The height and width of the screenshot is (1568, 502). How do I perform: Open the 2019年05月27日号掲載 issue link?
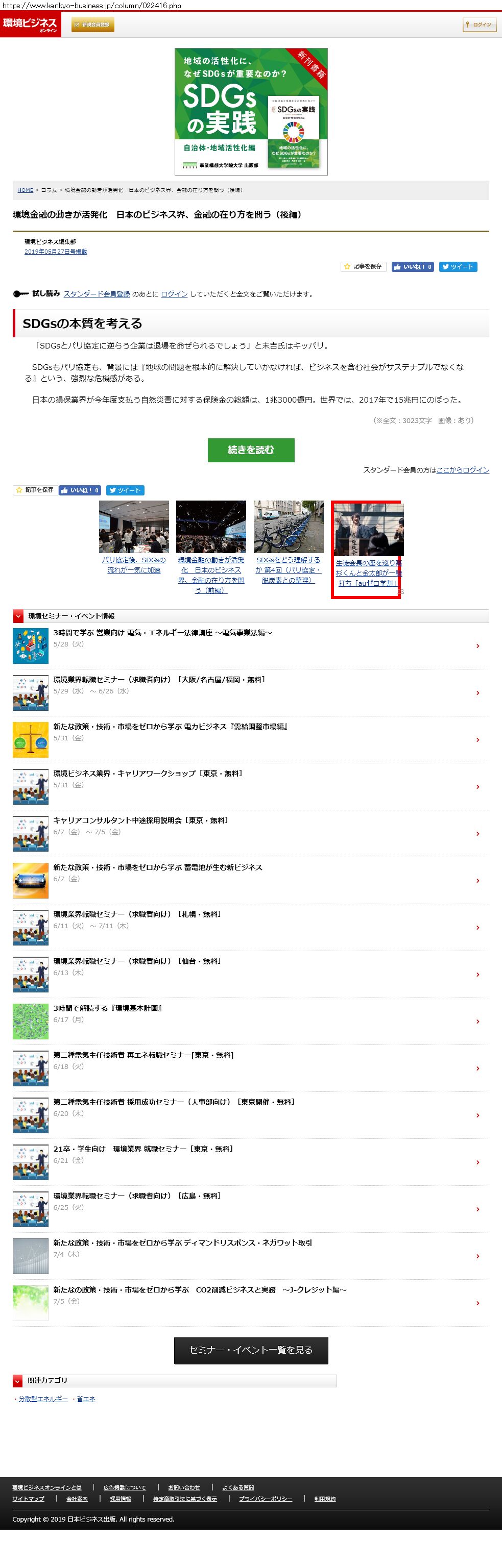pyautogui.click(x=56, y=252)
